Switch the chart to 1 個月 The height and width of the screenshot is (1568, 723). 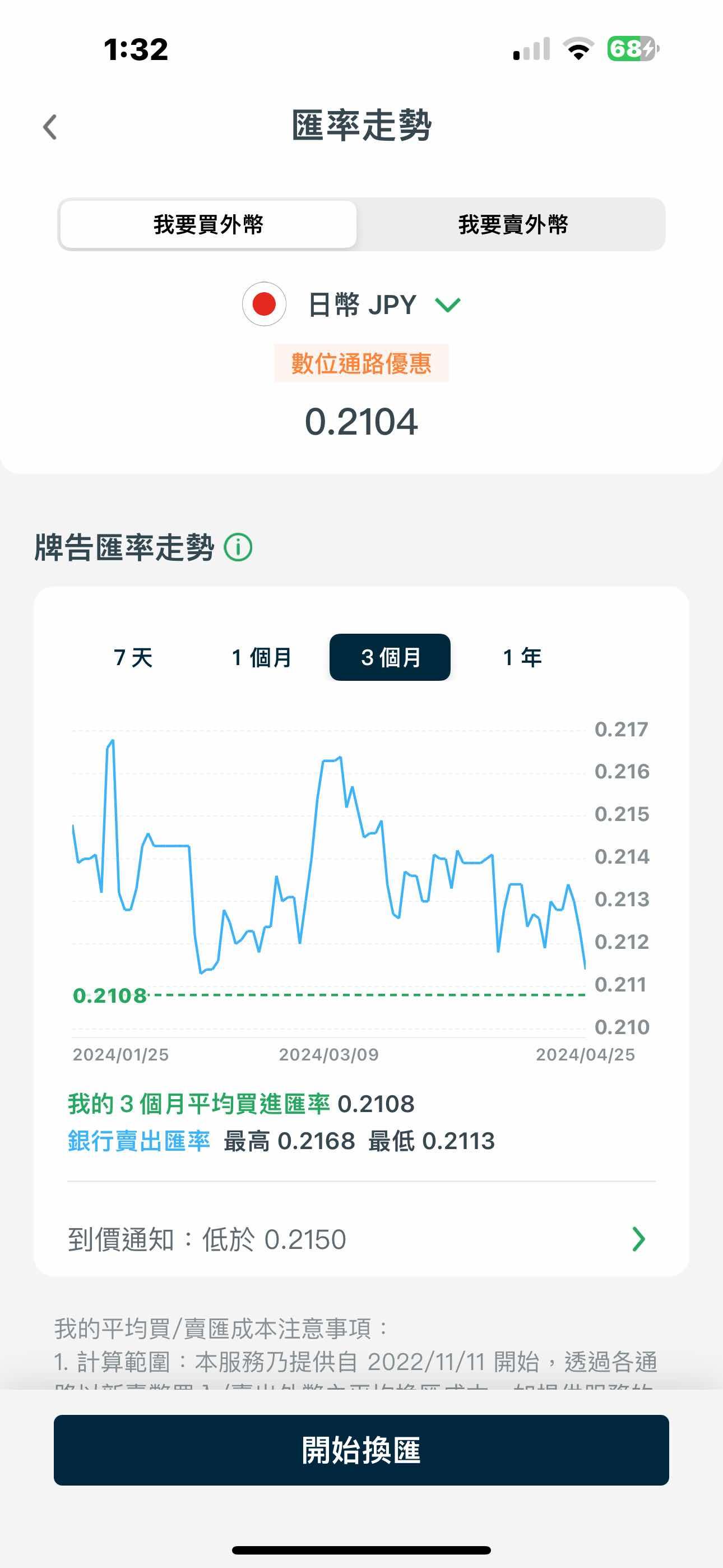pyautogui.click(x=262, y=657)
